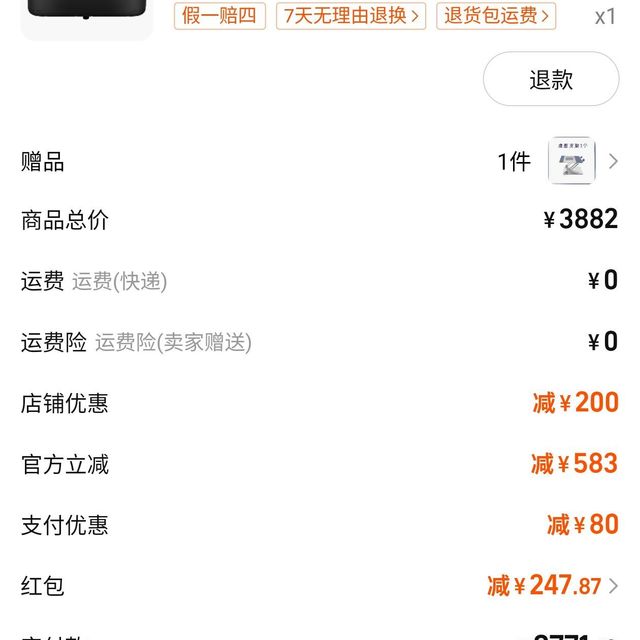Open the 假一赔四 guarantee tag
The height and width of the screenshot is (640, 640).
click(220, 16)
